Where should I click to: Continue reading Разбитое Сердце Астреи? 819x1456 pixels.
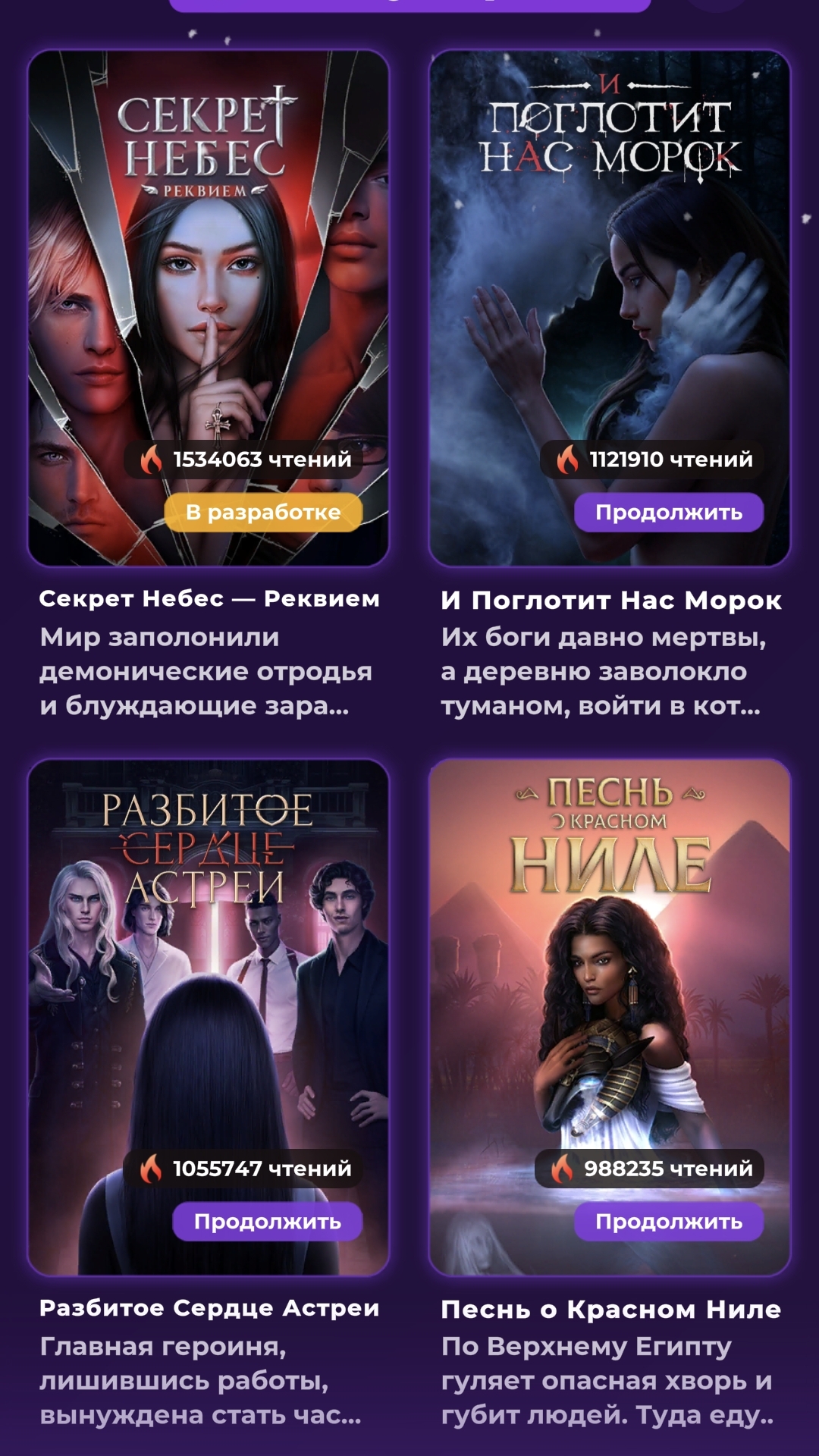[267, 1222]
